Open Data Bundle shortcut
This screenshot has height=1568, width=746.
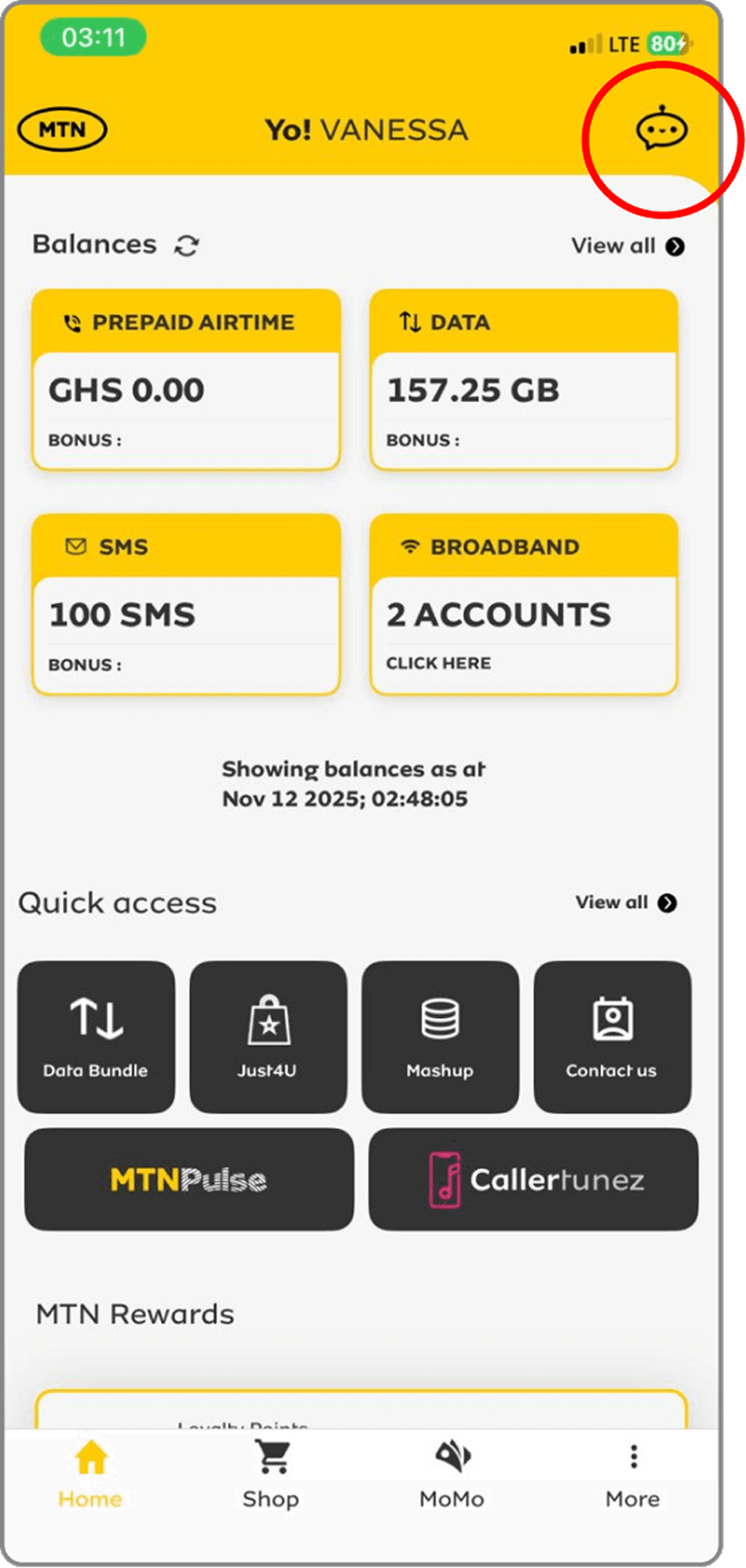pos(96,1036)
